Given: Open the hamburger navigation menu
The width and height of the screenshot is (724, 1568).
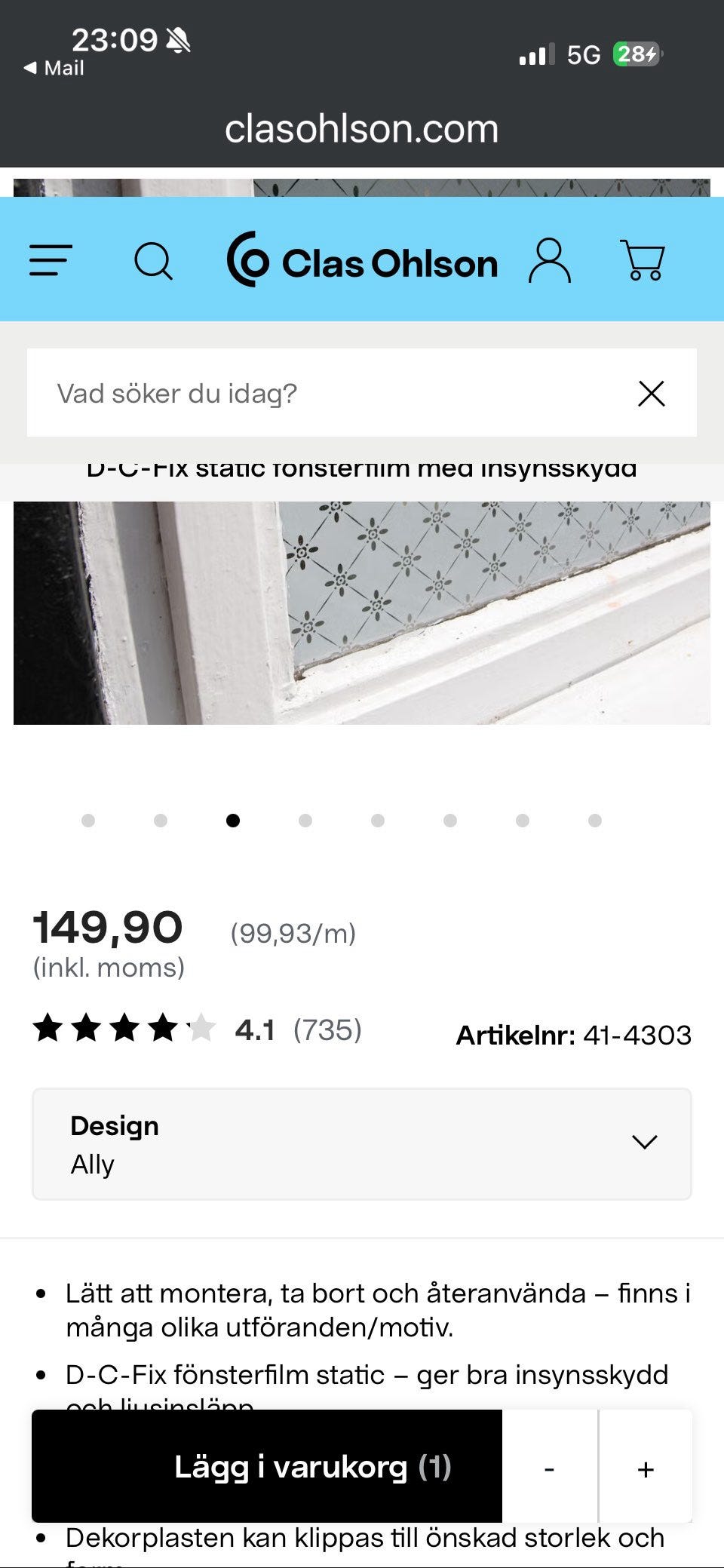Looking at the screenshot, I should [x=50, y=262].
